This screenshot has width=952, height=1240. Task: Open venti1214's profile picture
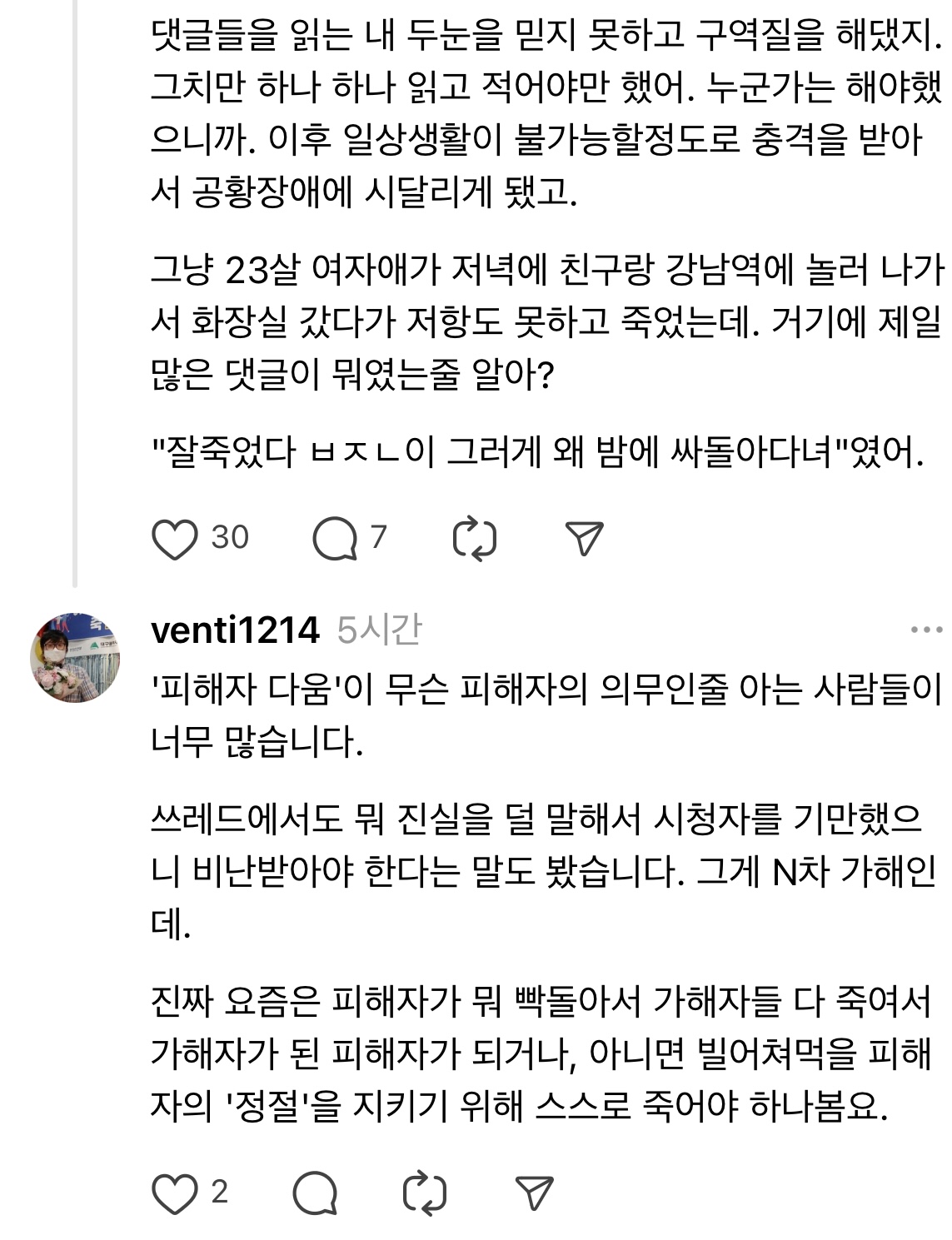click(x=75, y=658)
